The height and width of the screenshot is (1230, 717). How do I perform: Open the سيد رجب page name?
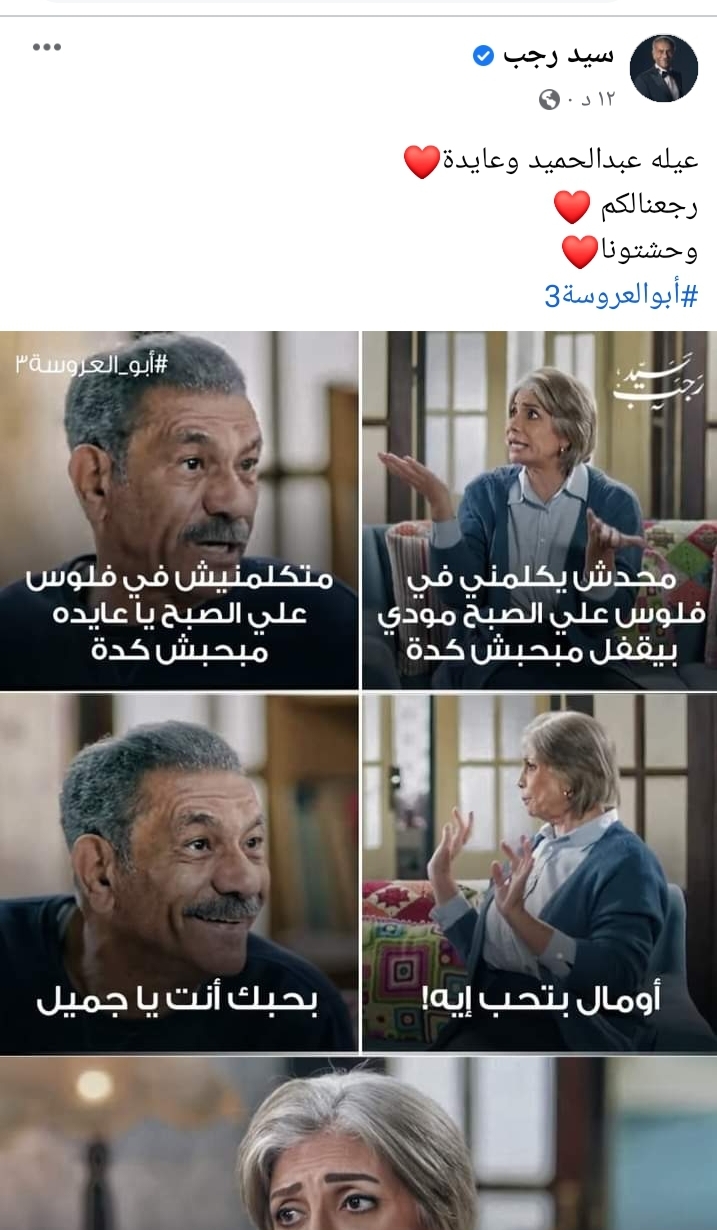pyautogui.click(x=559, y=55)
